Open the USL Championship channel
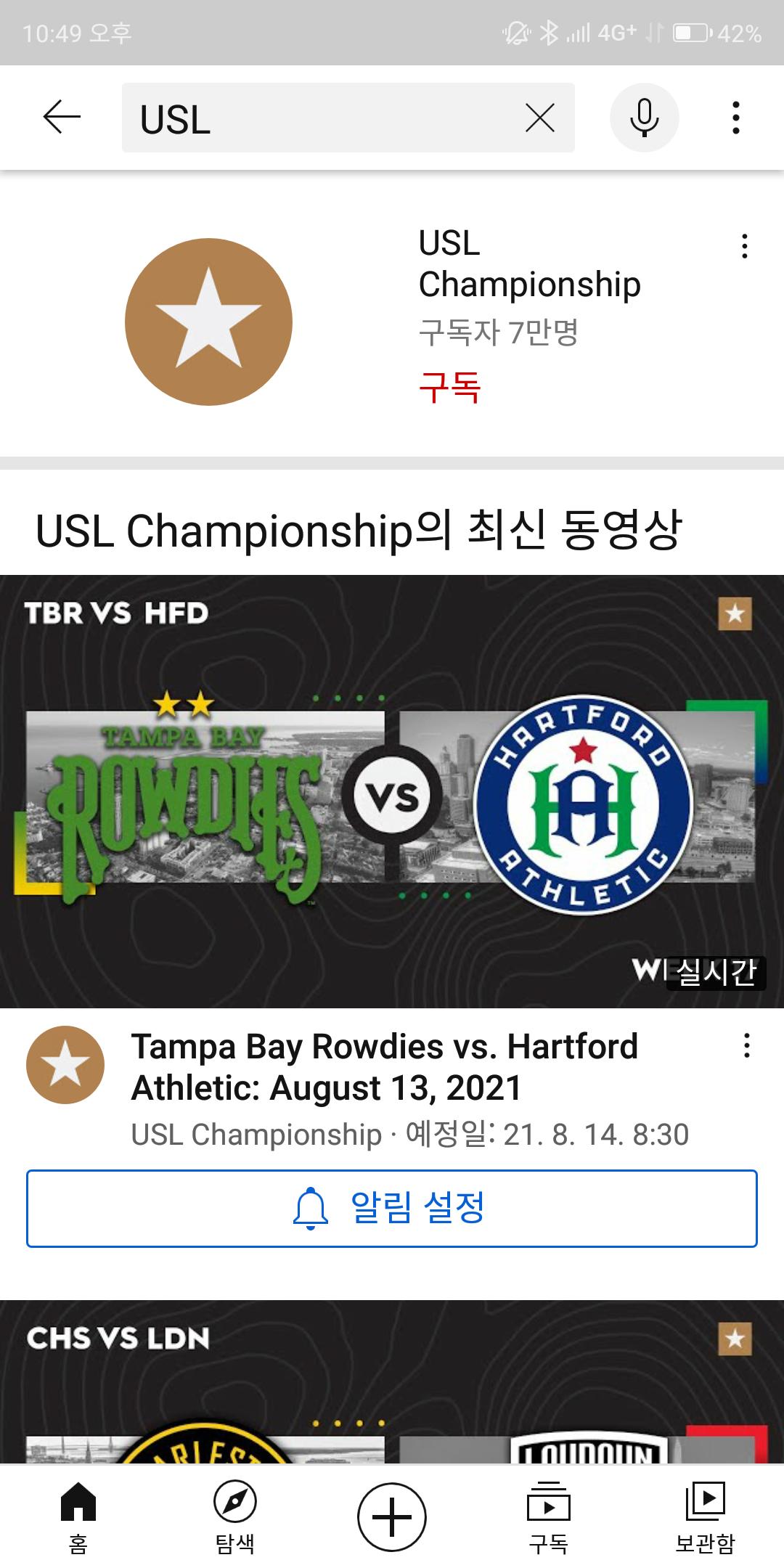The height and width of the screenshot is (1568, 784). [x=208, y=322]
